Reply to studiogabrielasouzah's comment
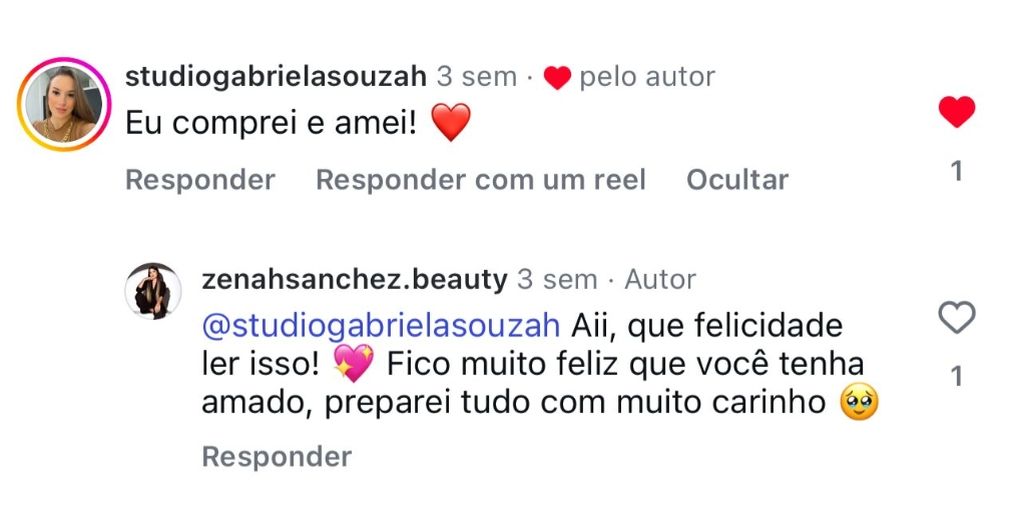The width and height of the screenshot is (1024, 519). [200, 180]
